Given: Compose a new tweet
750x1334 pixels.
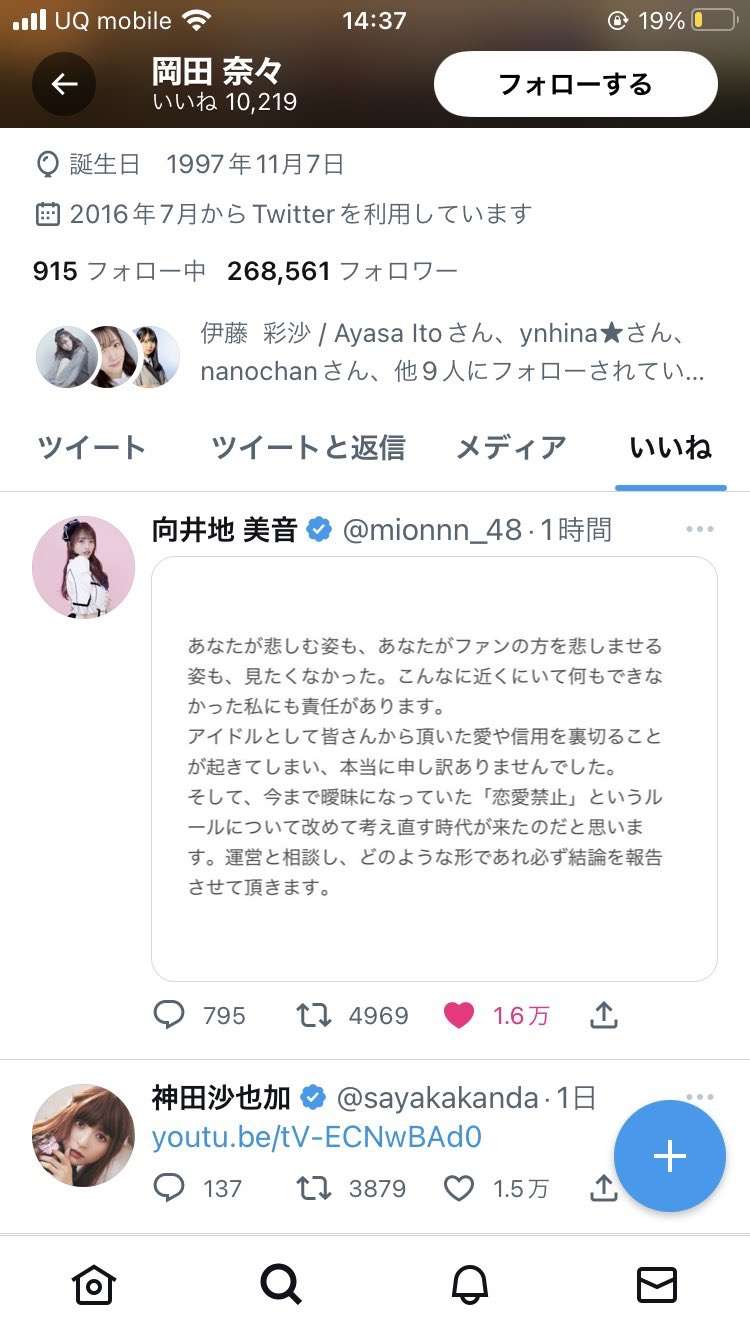Looking at the screenshot, I should 669,1156.
